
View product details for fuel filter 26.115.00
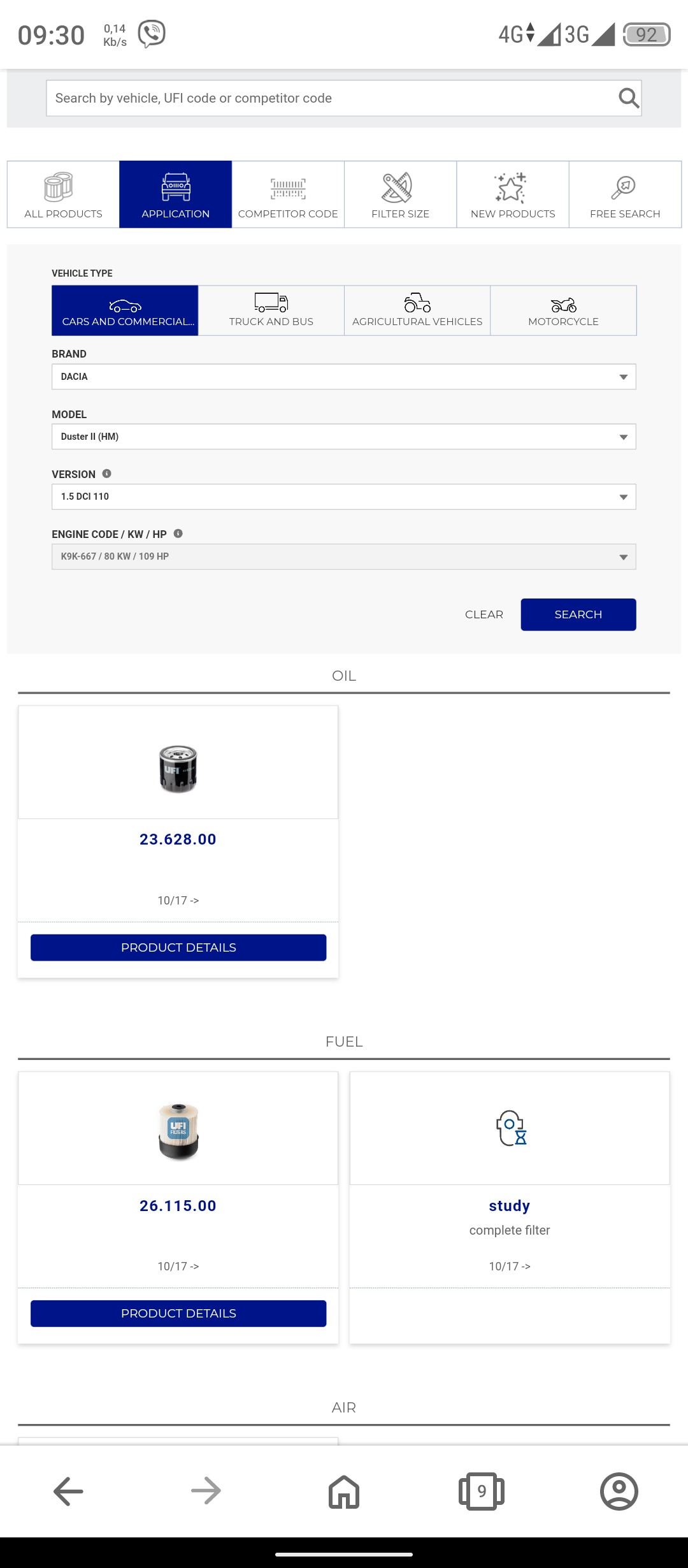(x=178, y=1313)
